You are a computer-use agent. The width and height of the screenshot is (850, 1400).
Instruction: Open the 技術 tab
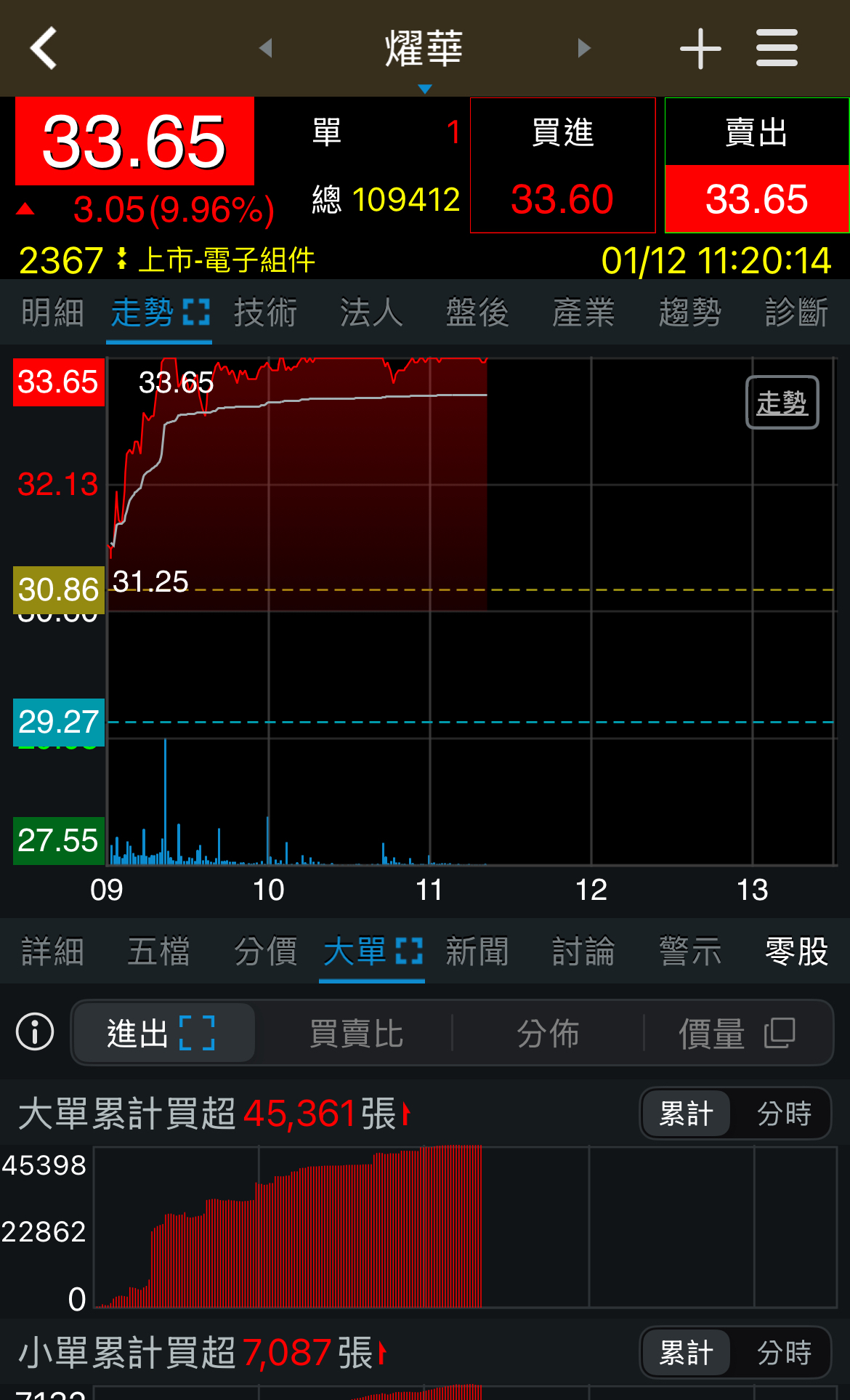pos(265,313)
